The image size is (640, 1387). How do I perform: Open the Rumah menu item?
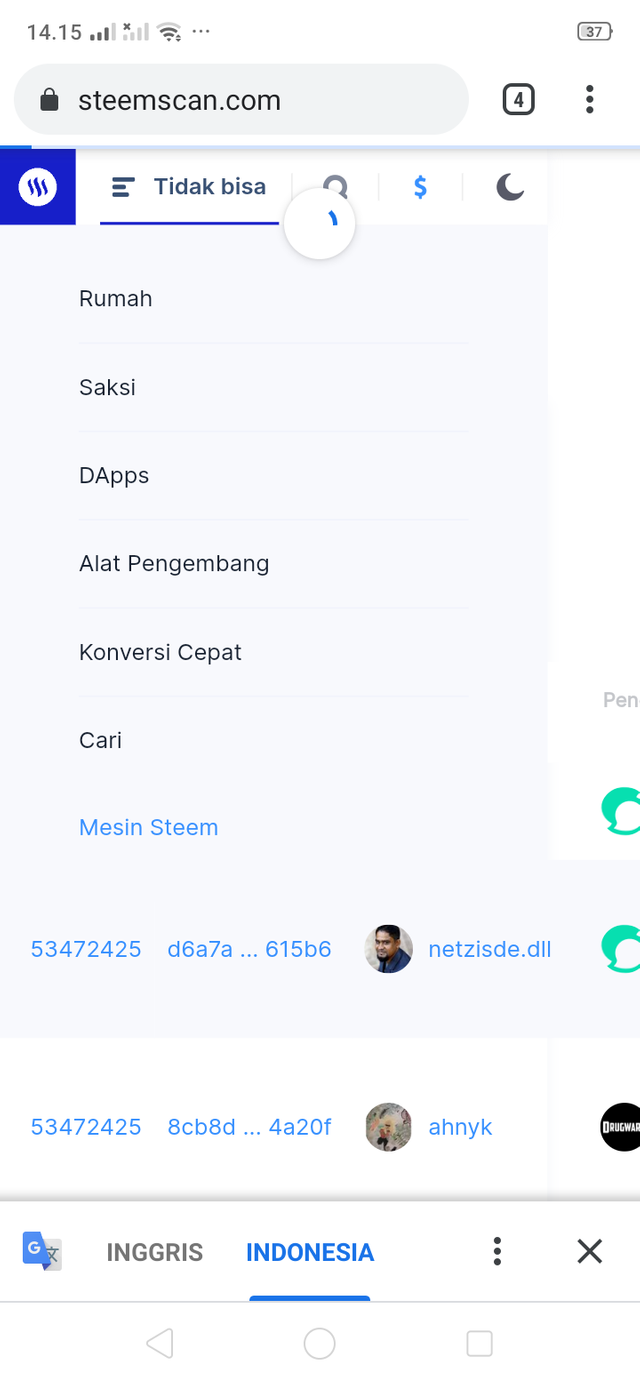coord(116,299)
